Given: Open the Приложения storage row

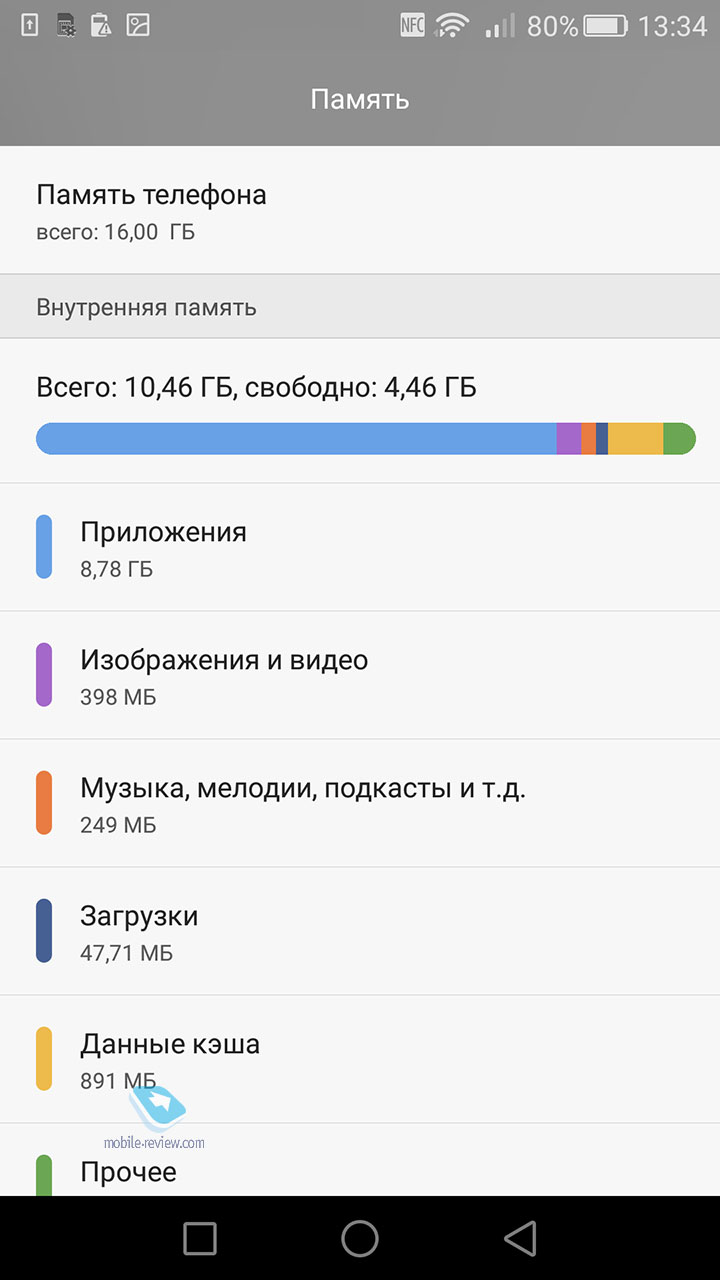Looking at the screenshot, I should coord(360,547).
